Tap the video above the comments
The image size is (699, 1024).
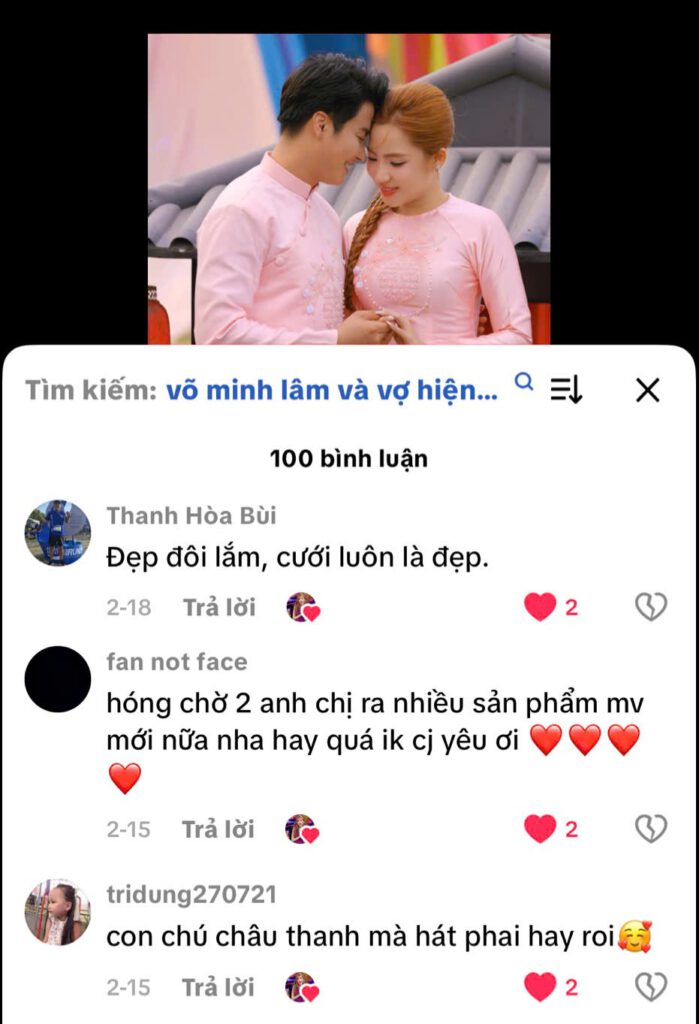349,189
